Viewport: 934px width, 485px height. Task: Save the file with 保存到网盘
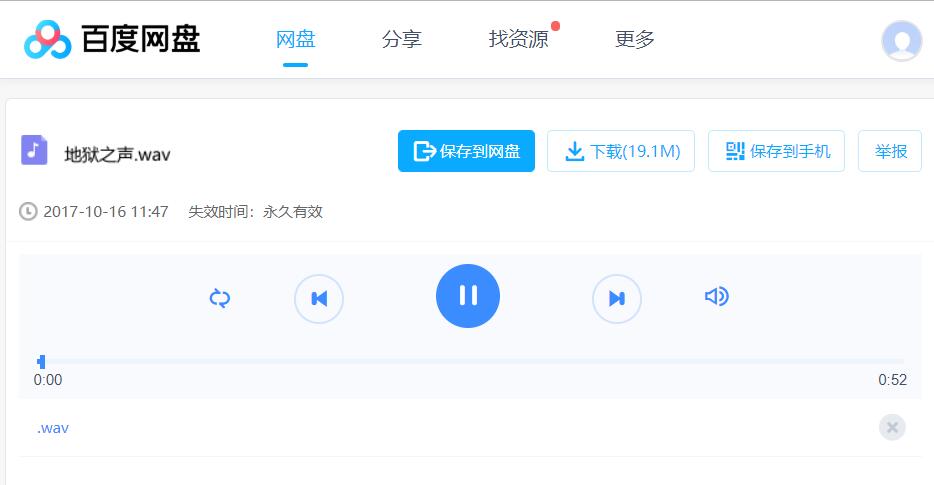point(466,151)
